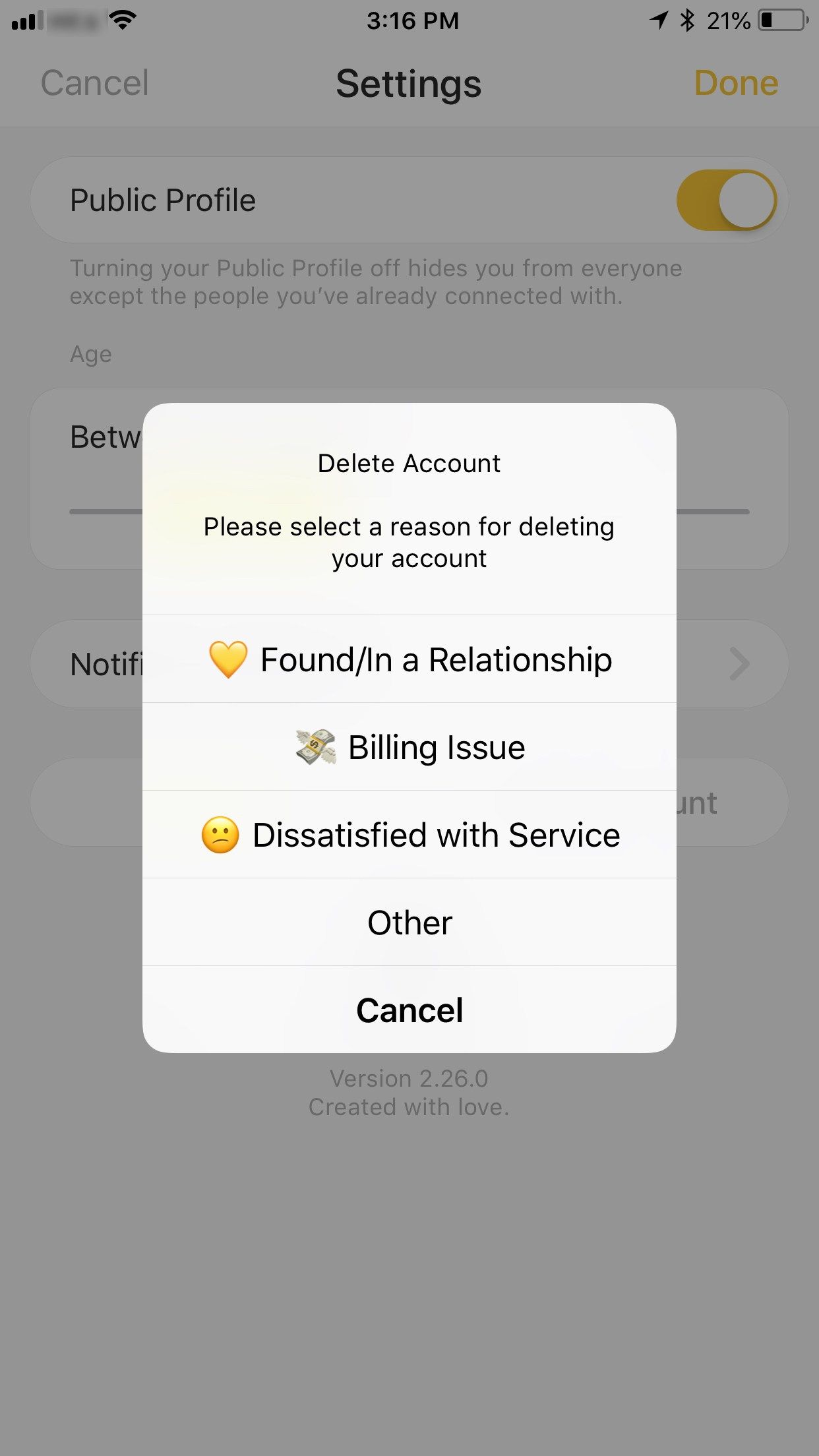Pick Dissatisfied with Service option
The height and width of the screenshot is (1456, 819).
(409, 835)
